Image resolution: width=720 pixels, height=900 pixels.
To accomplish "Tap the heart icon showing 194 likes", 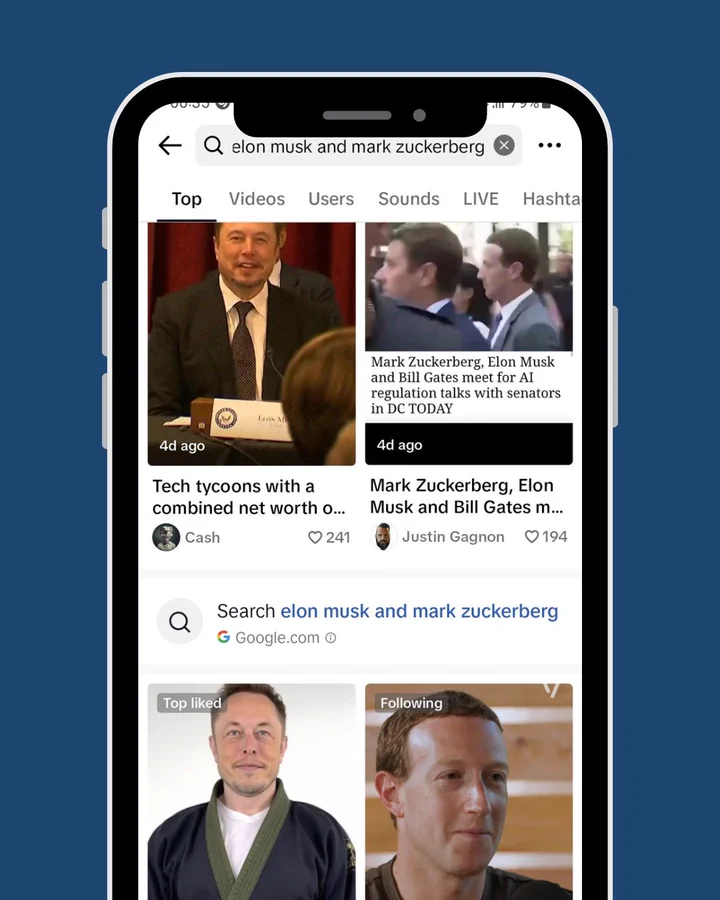I will tap(531, 537).
